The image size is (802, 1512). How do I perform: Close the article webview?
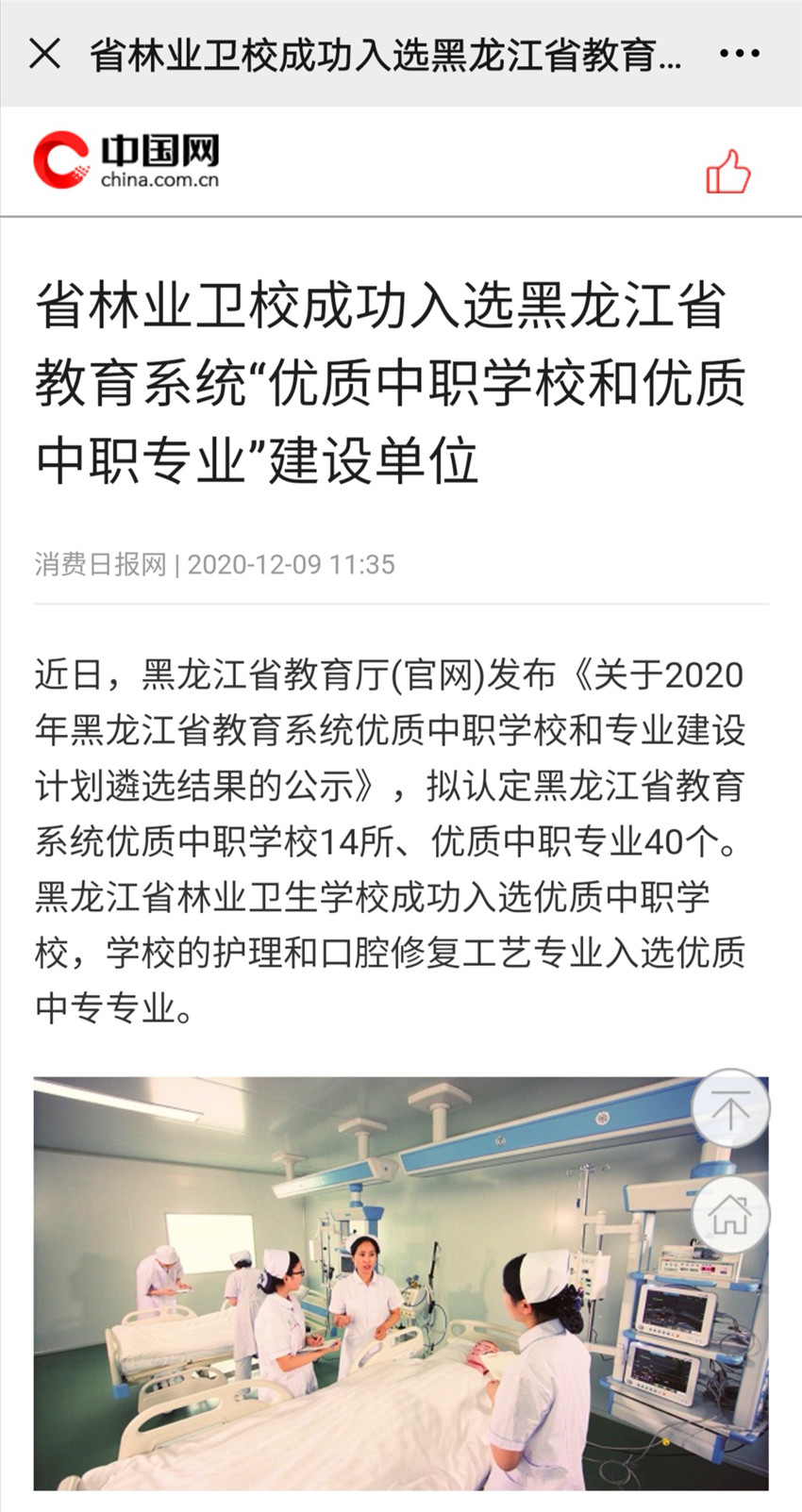[x=44, y=54]
